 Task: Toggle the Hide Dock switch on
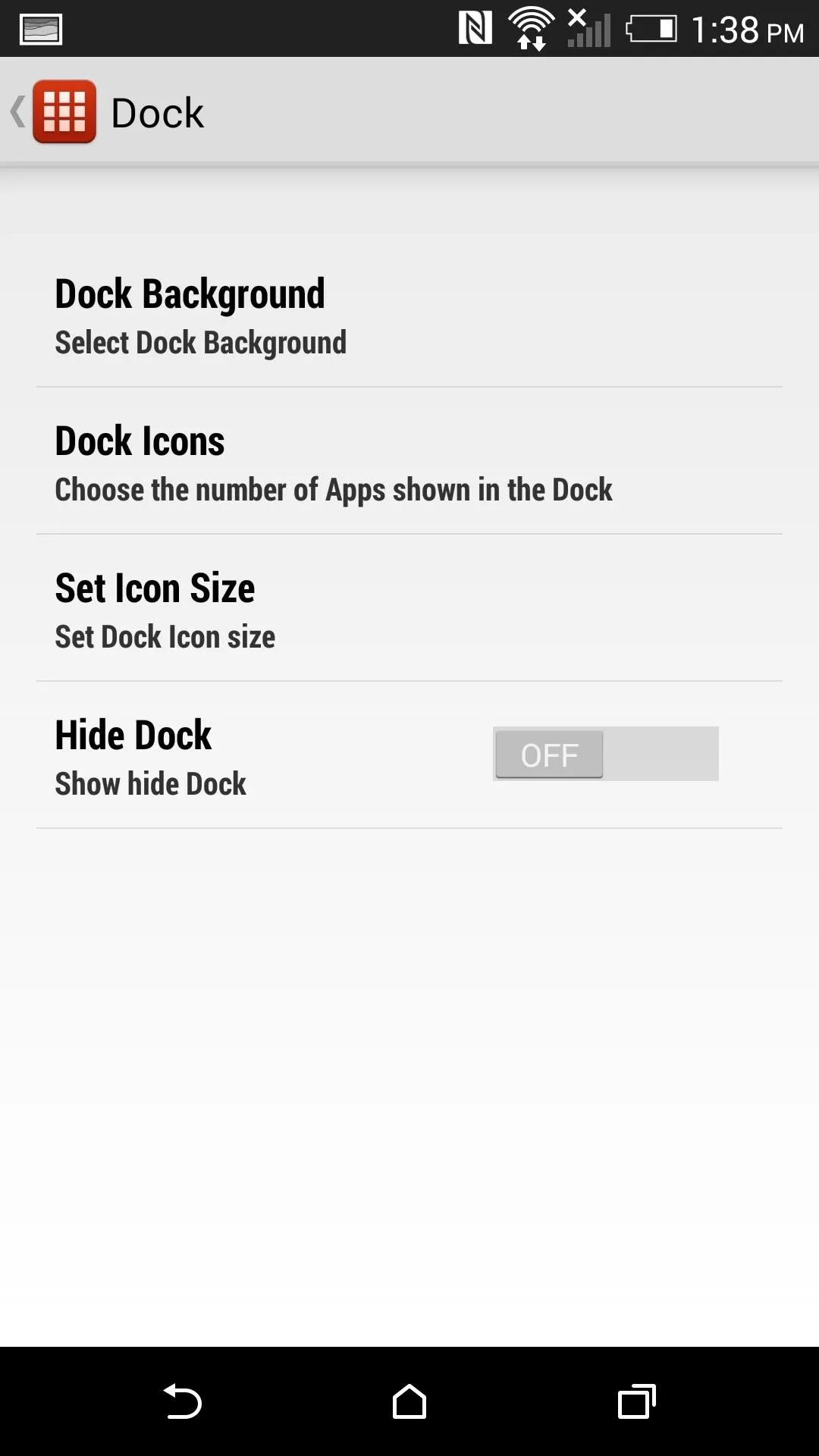[605, 754]
